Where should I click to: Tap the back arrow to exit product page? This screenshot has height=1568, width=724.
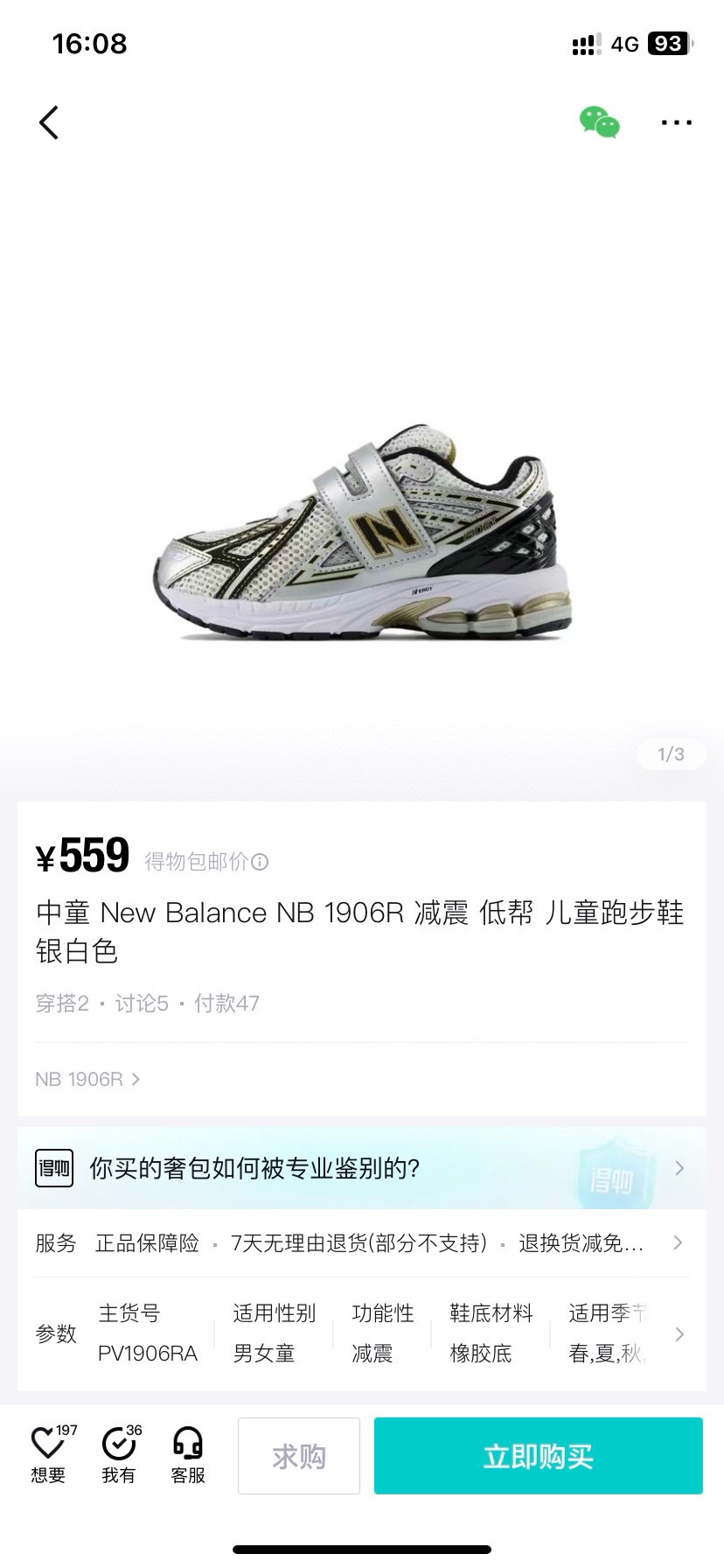tap(50, 122)
